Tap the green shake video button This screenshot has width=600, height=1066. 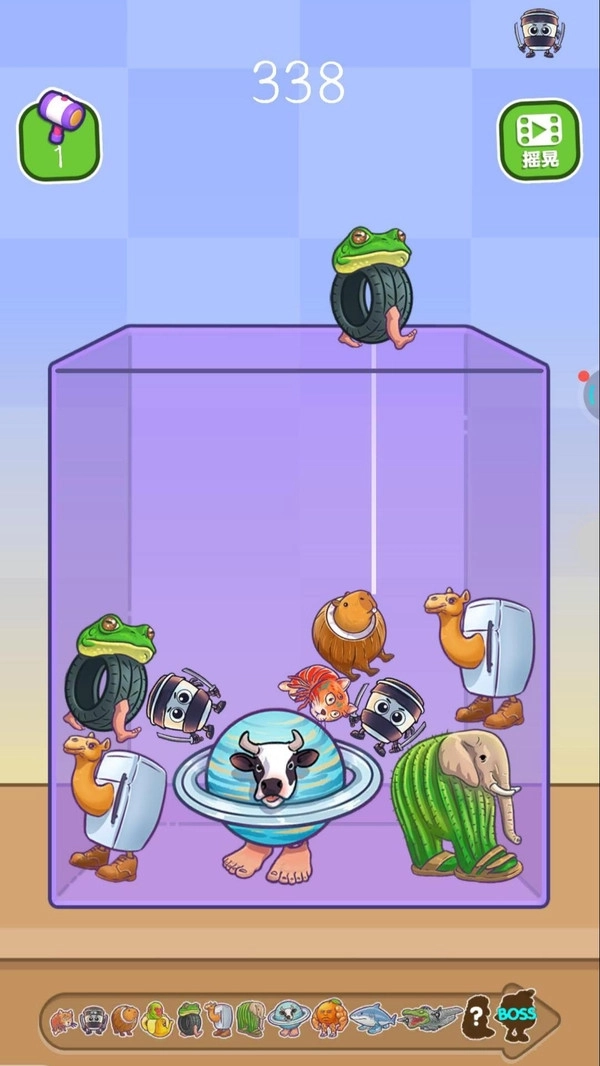pos(539,140)
